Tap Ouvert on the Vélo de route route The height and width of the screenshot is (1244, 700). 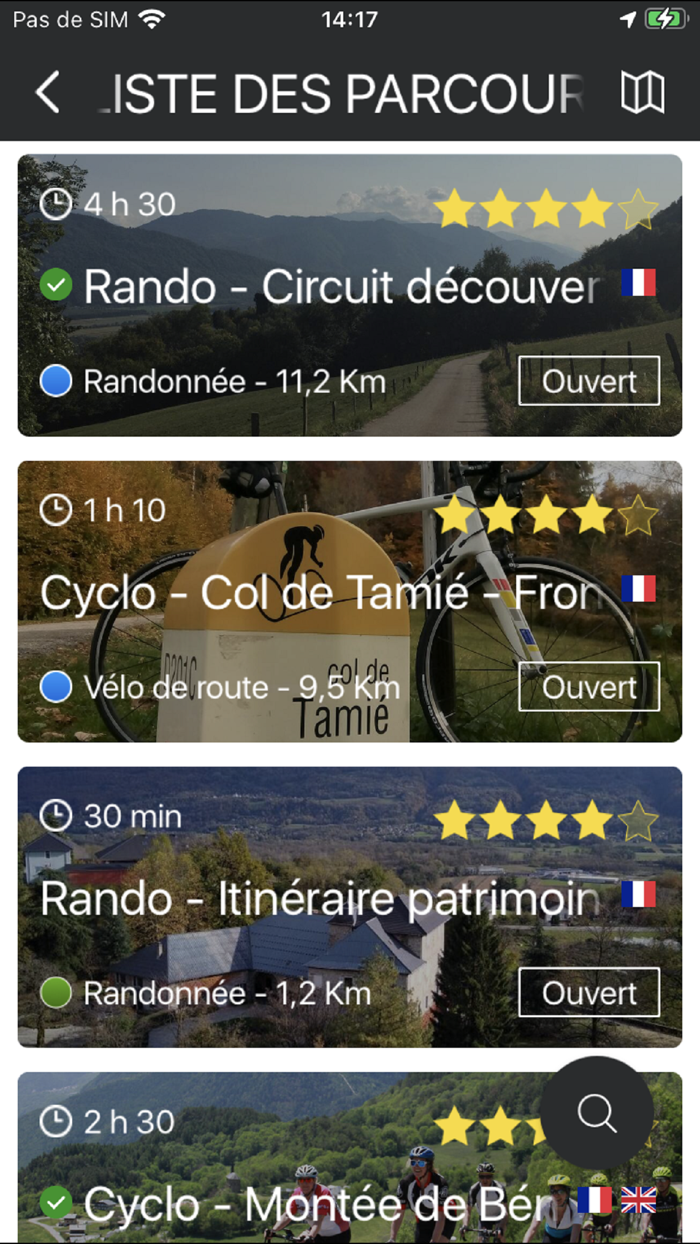[x=589, y=687]
